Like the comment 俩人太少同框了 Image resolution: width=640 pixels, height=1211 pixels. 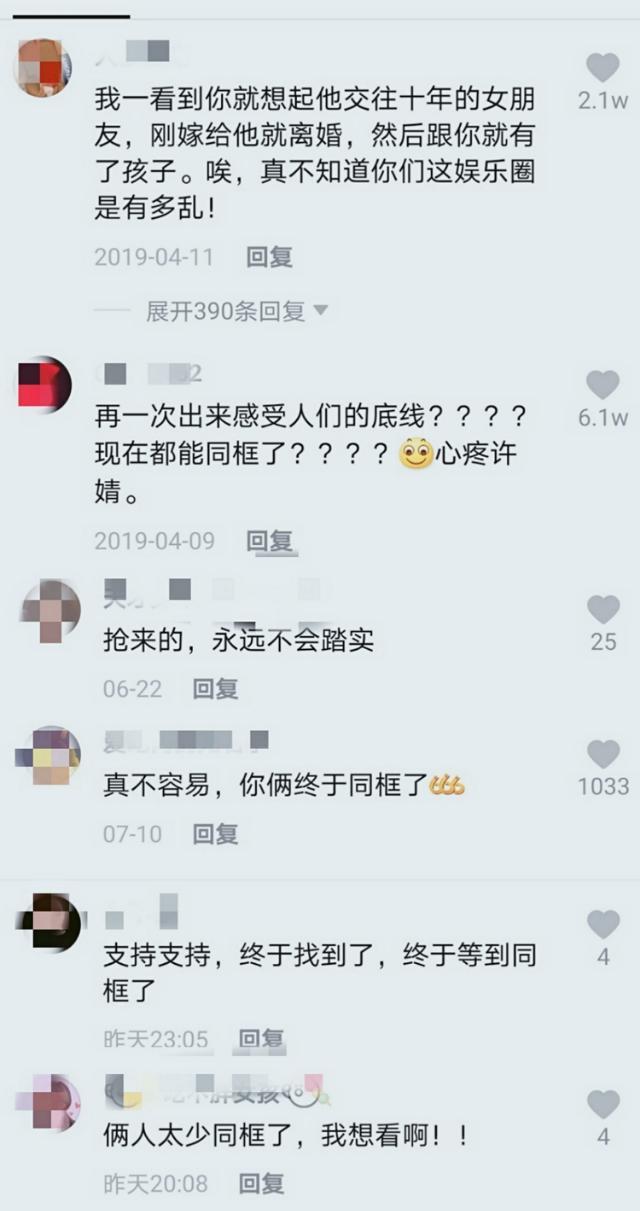coord(603,1104)
